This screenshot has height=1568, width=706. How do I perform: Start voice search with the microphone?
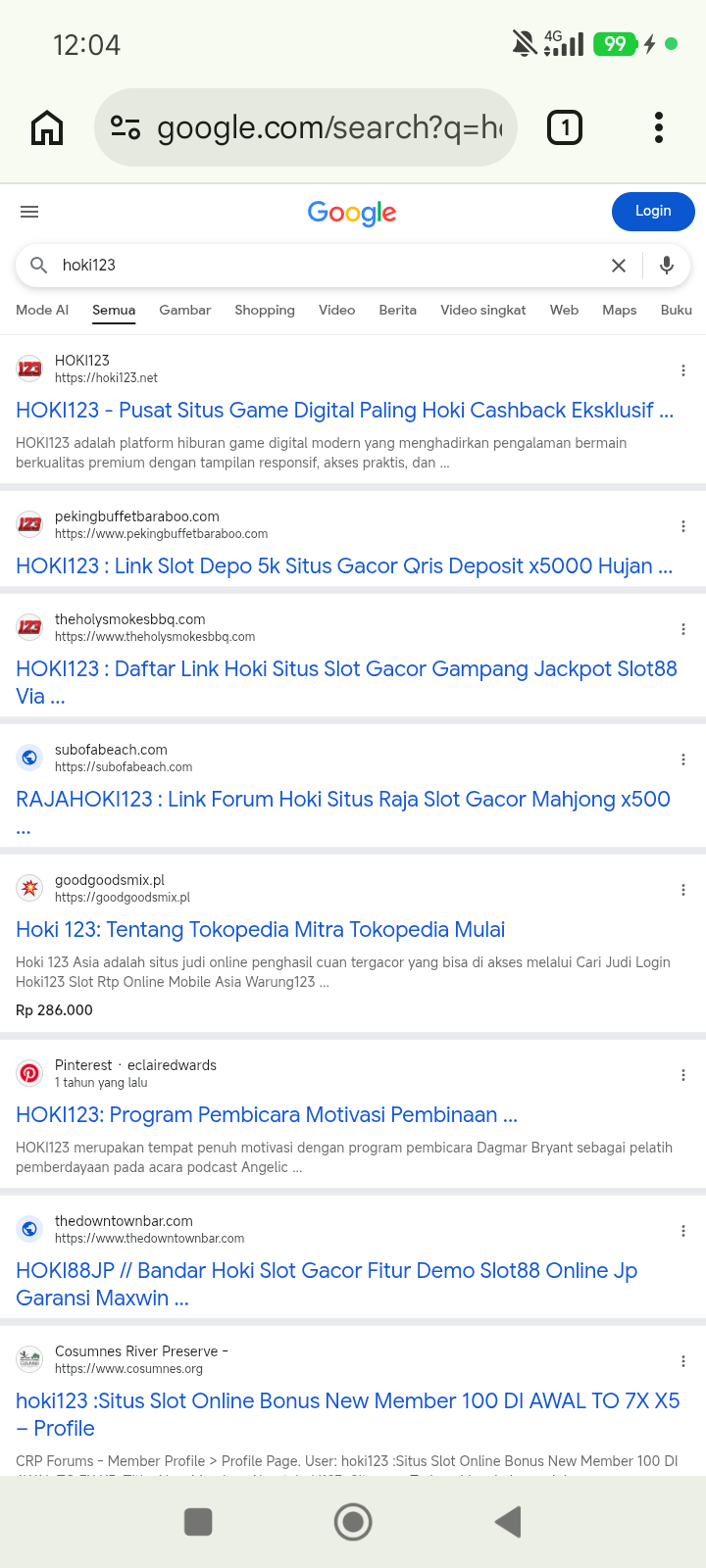click(667, 266)
